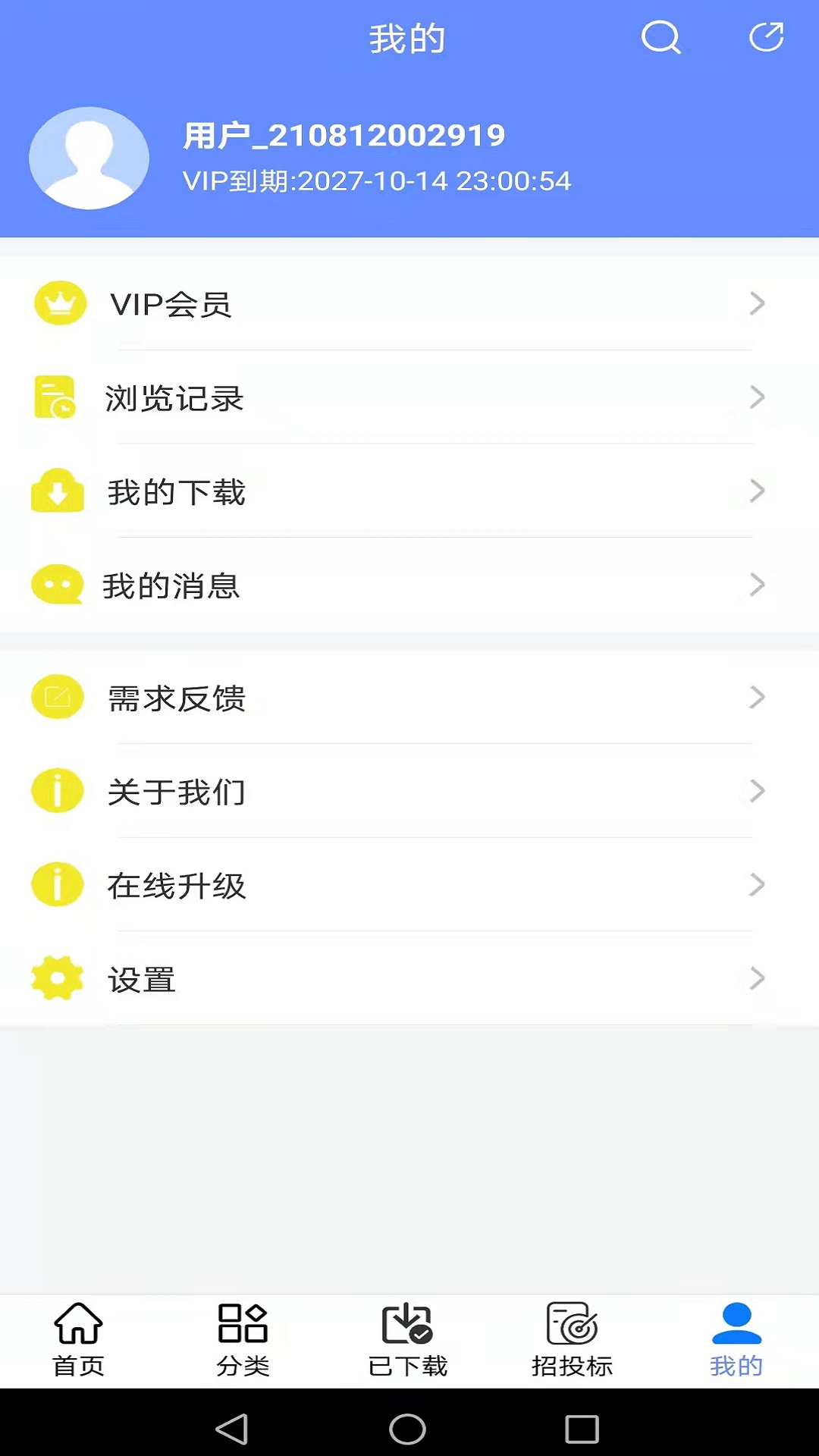Tap the system home button
The width and height of the screenshot is (819, 1456).
[x=408, y=1429]
